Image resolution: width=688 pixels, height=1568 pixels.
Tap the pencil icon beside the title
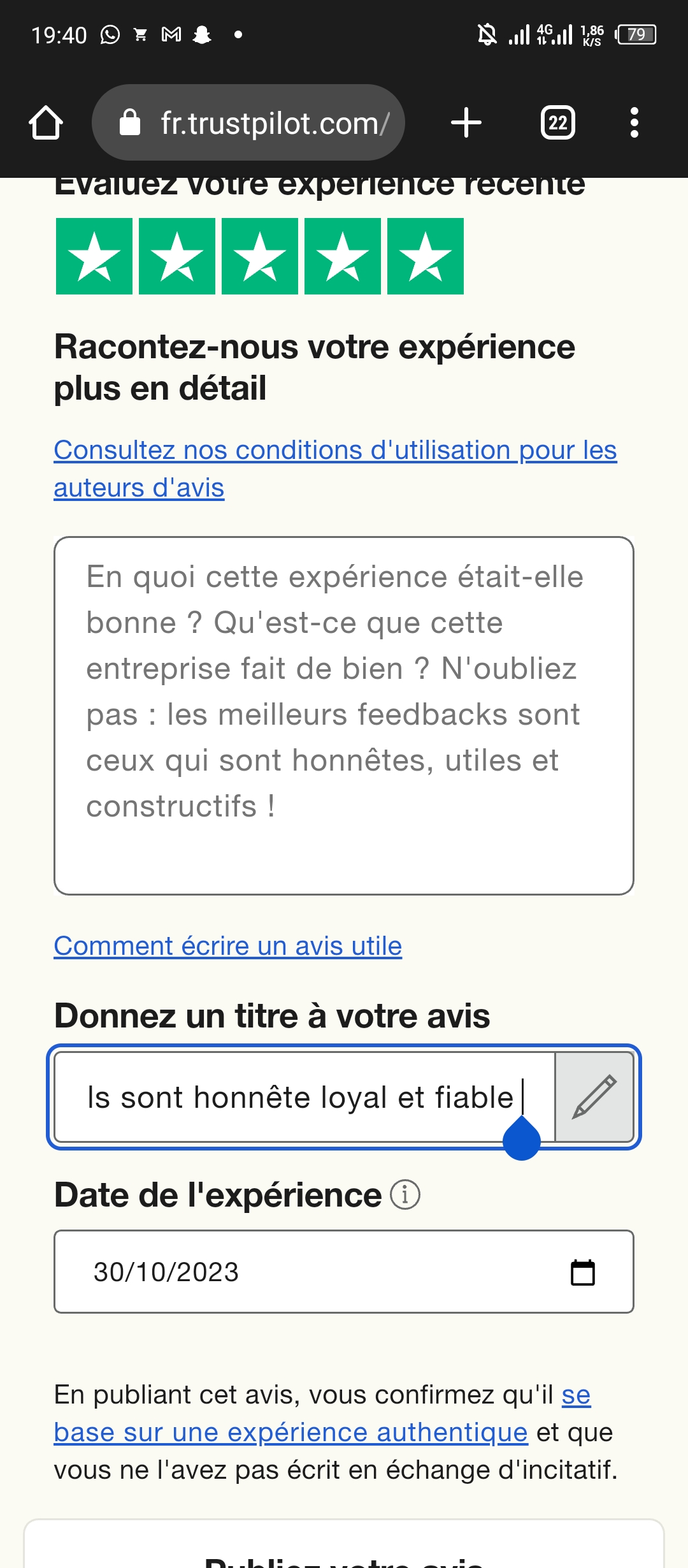click(x=594, y=1097)
